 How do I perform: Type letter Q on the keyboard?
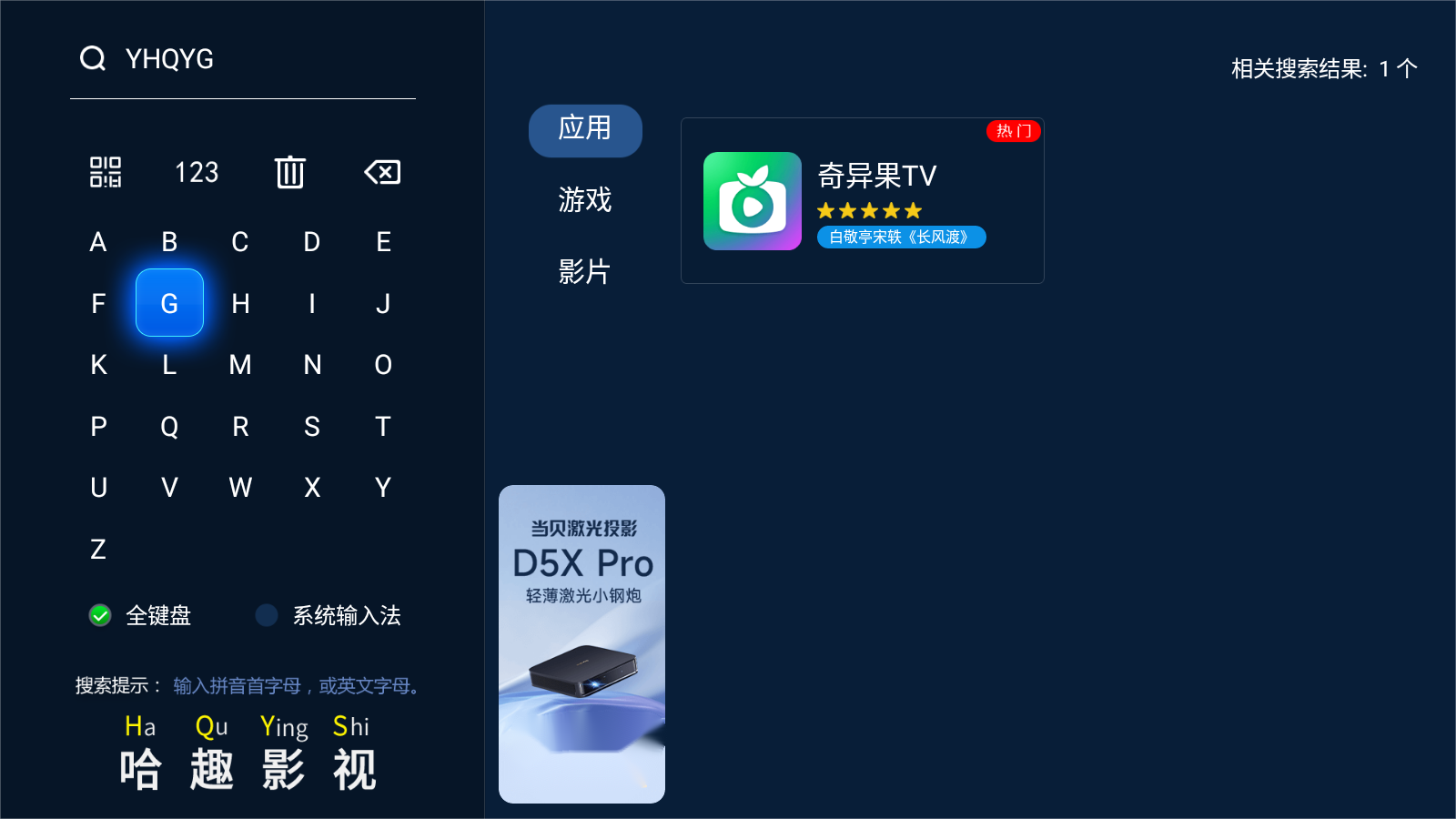(x=169, y=427)
